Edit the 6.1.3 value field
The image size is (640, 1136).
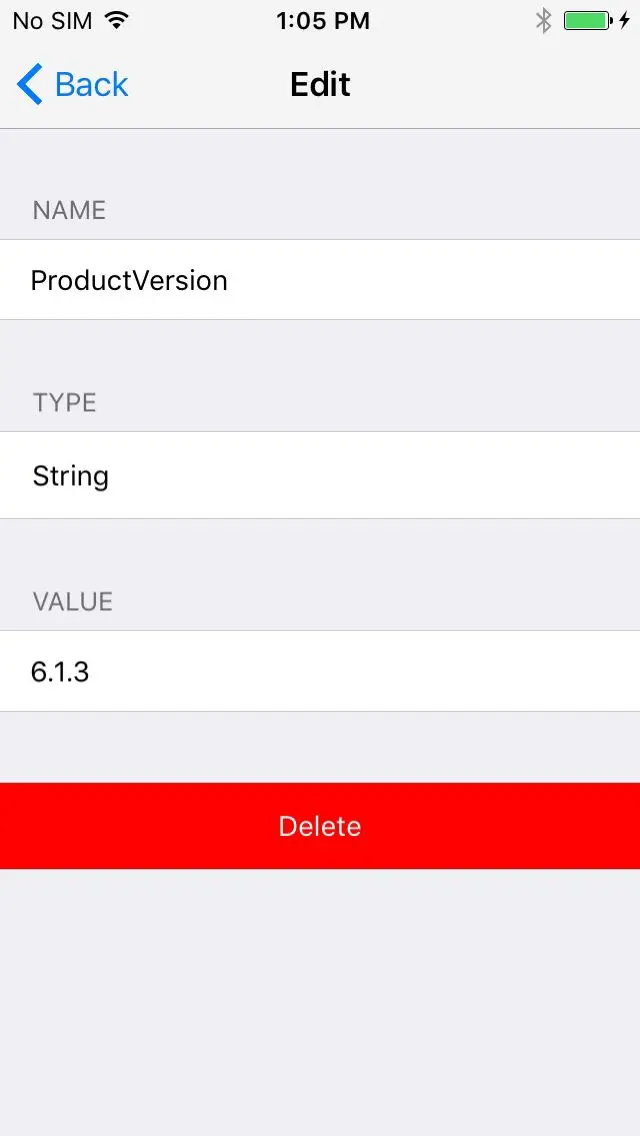coord(320,672)
